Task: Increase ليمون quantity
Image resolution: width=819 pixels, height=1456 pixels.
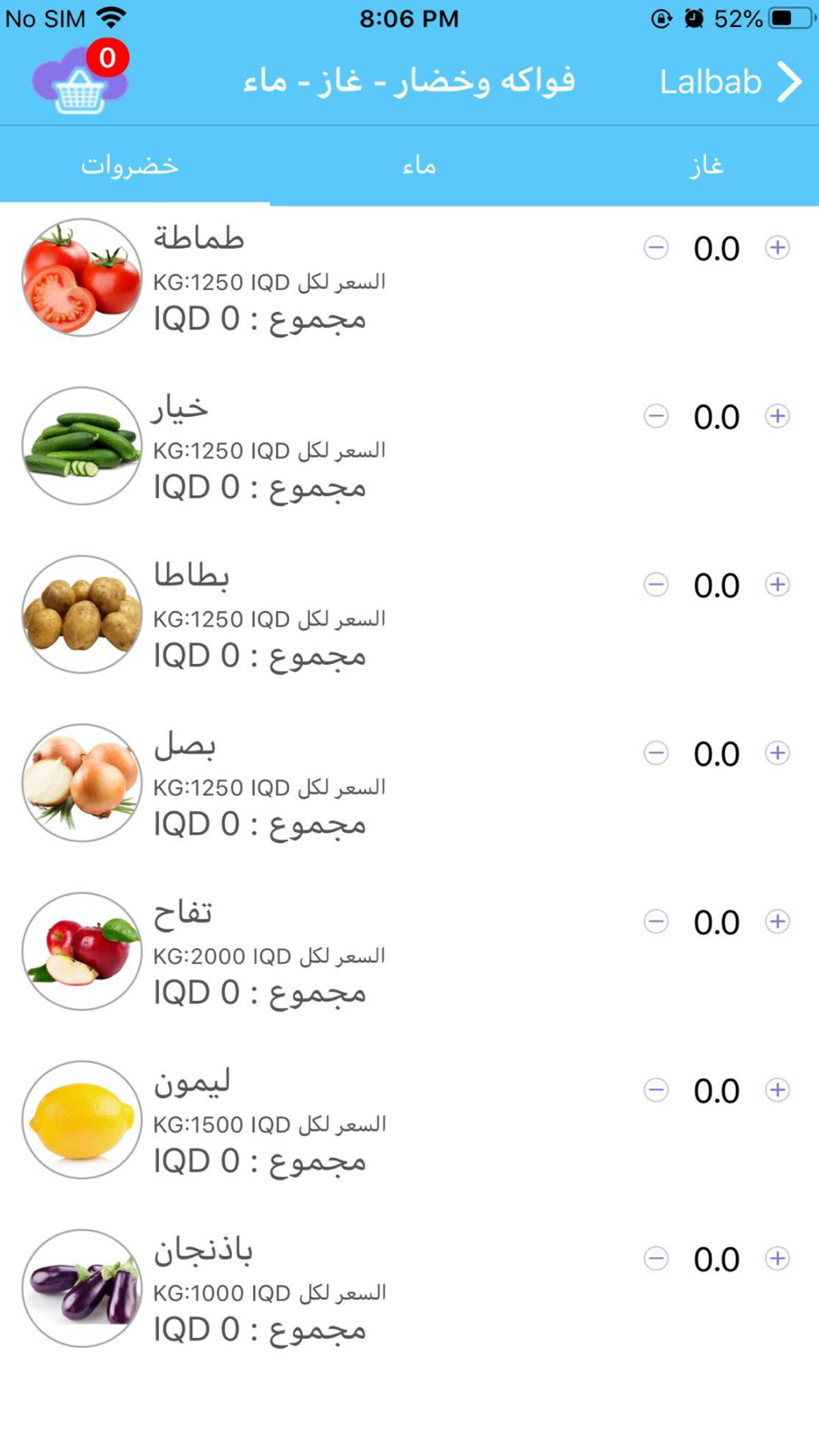Action: (x=777, y=1090)
